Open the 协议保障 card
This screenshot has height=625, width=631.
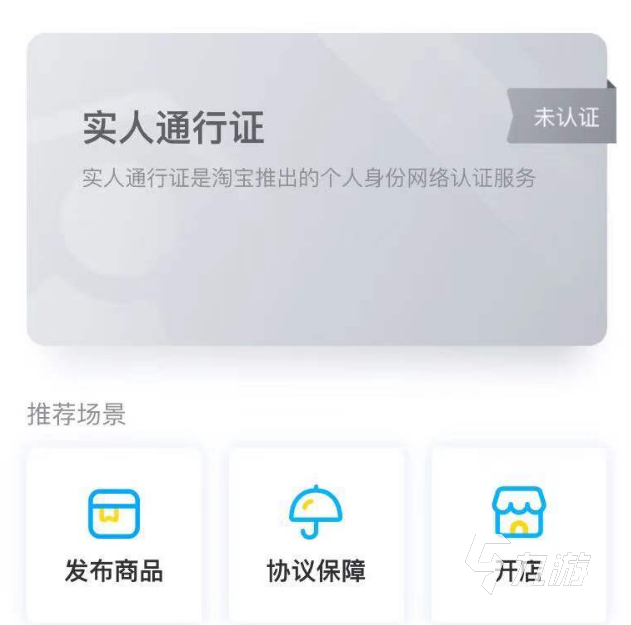[x=316, y=535]
